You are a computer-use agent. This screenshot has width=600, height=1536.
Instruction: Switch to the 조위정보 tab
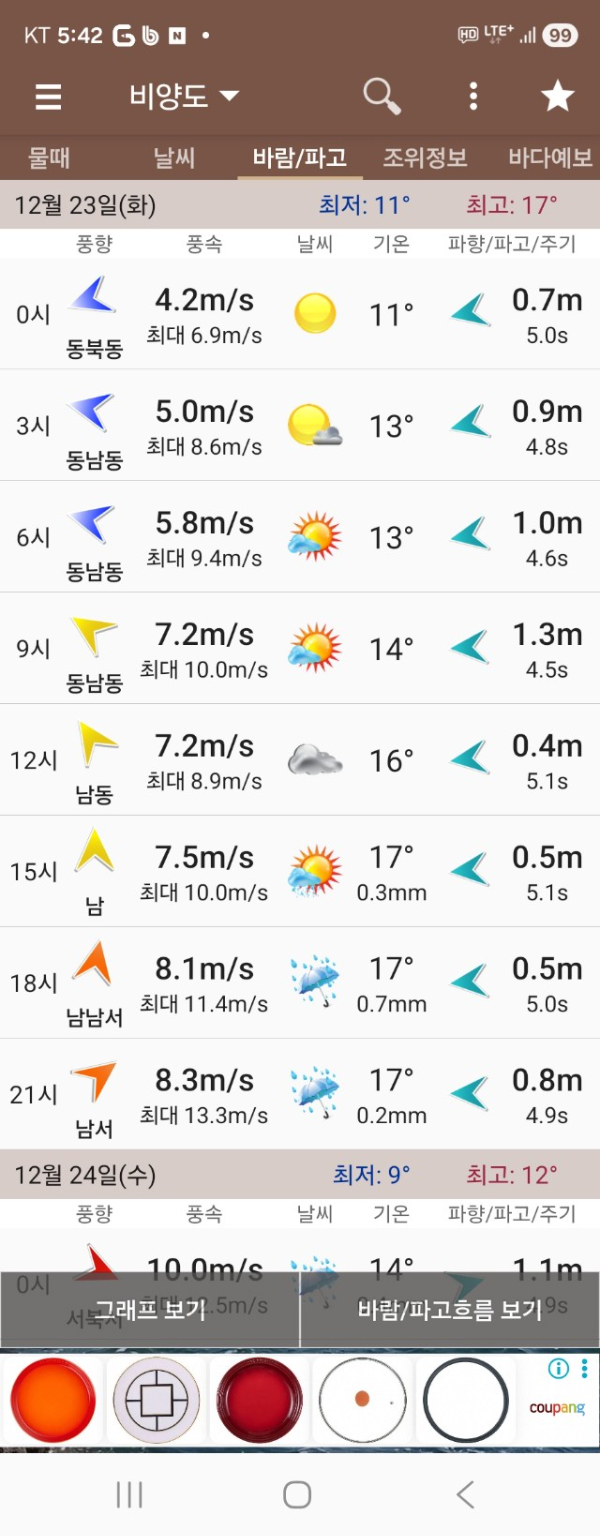coord(425,158)
